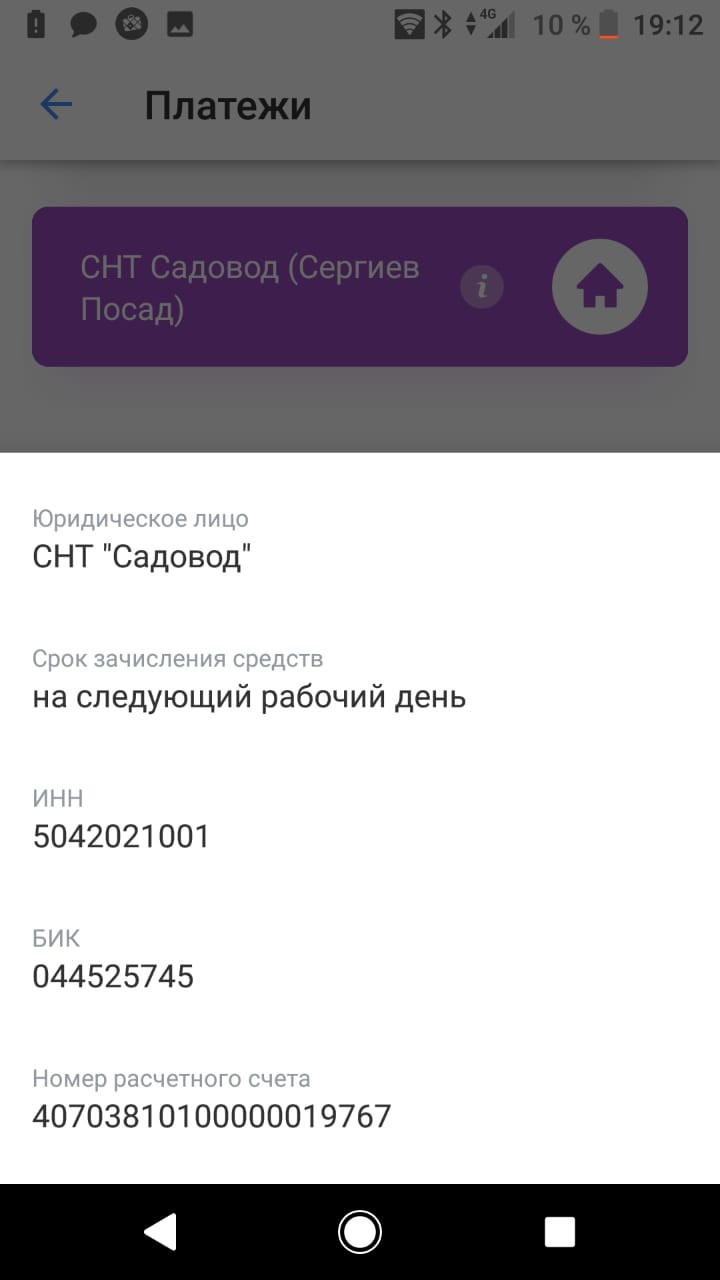Tap the system back button
The height and width of the screenshot is (1280, 720).
pos(160,1232)
